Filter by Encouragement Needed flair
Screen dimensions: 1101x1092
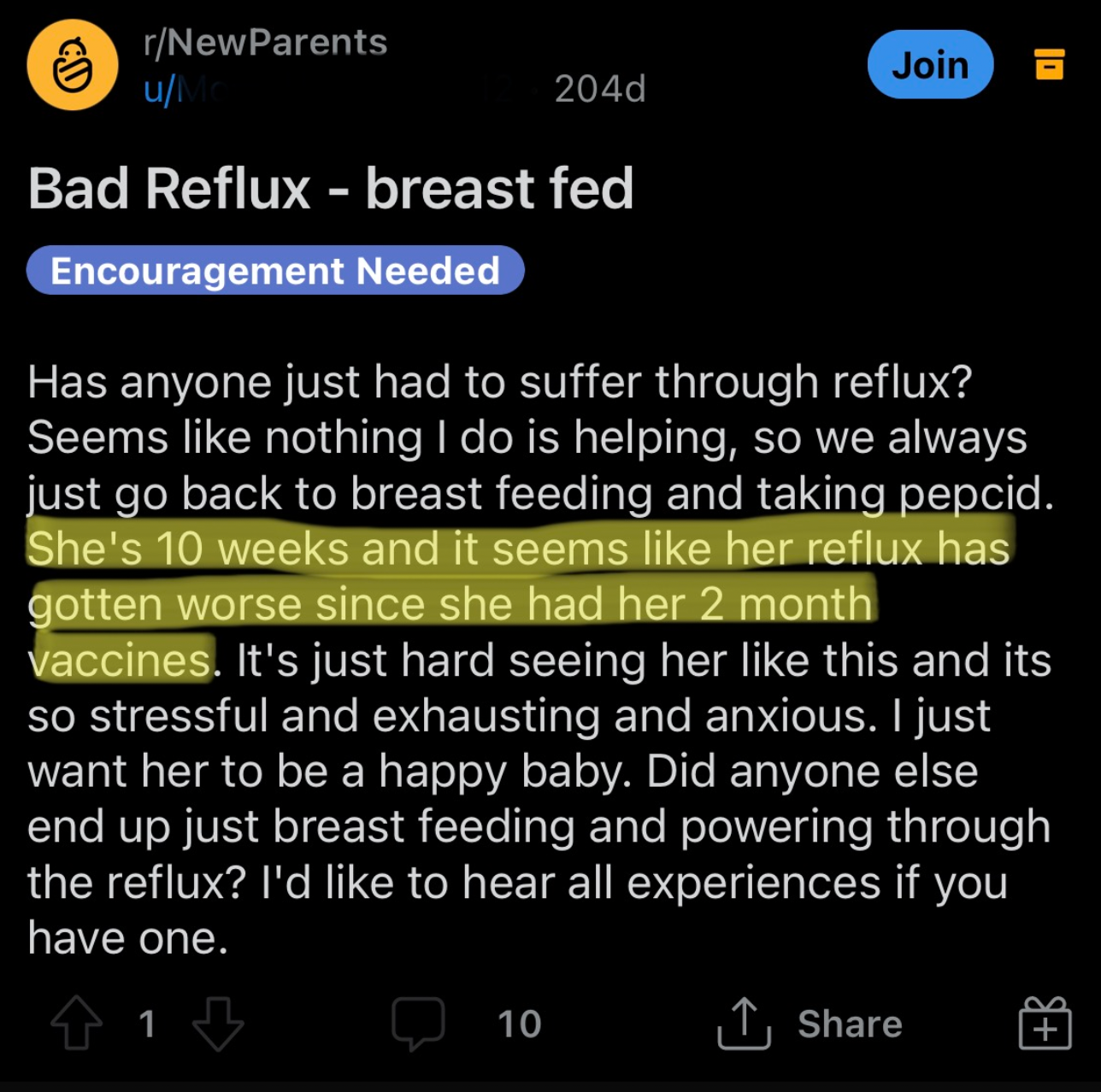[x=274, y=271]
